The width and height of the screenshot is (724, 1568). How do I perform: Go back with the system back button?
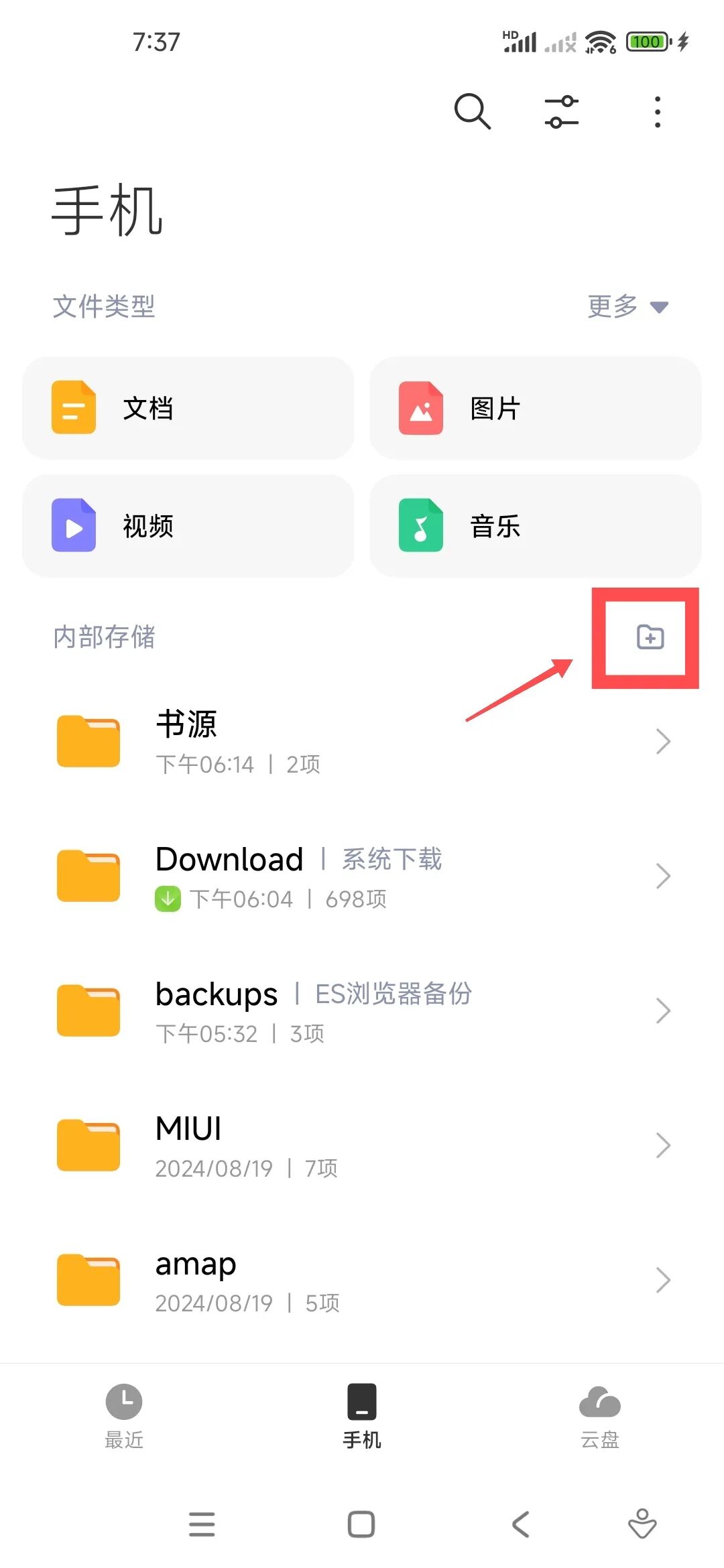click(521, 1524)
